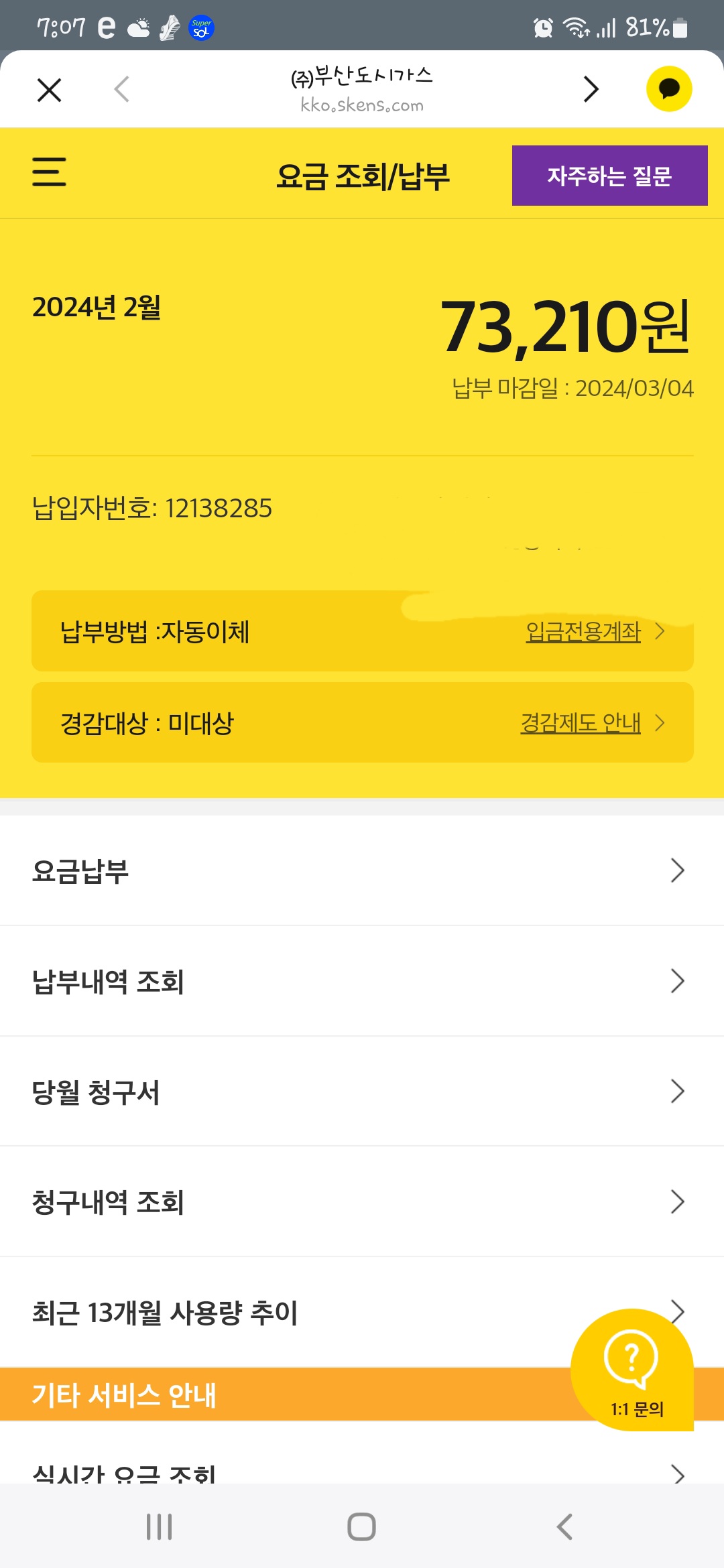Screen dimensions: 724x1568
Task: Open the hamburger menu
Action: 50,172
